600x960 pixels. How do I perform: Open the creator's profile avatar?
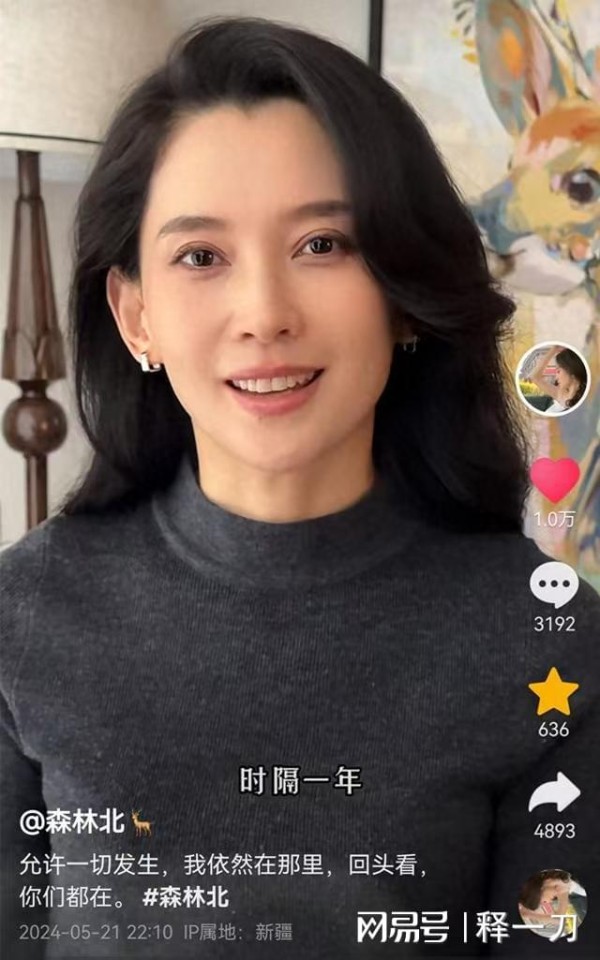(552, 379)
